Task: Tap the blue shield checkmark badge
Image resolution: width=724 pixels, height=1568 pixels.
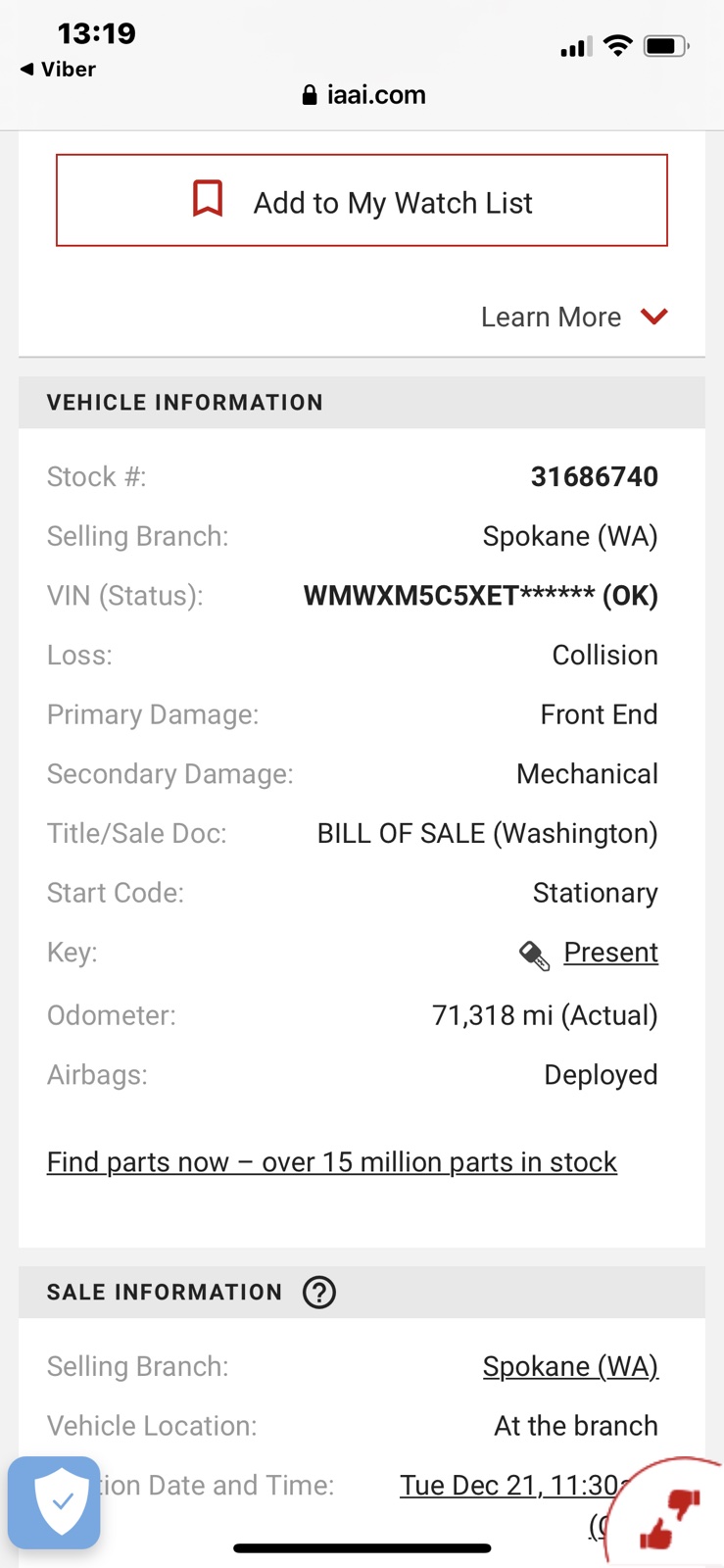Action: (x=55, y=1502)
